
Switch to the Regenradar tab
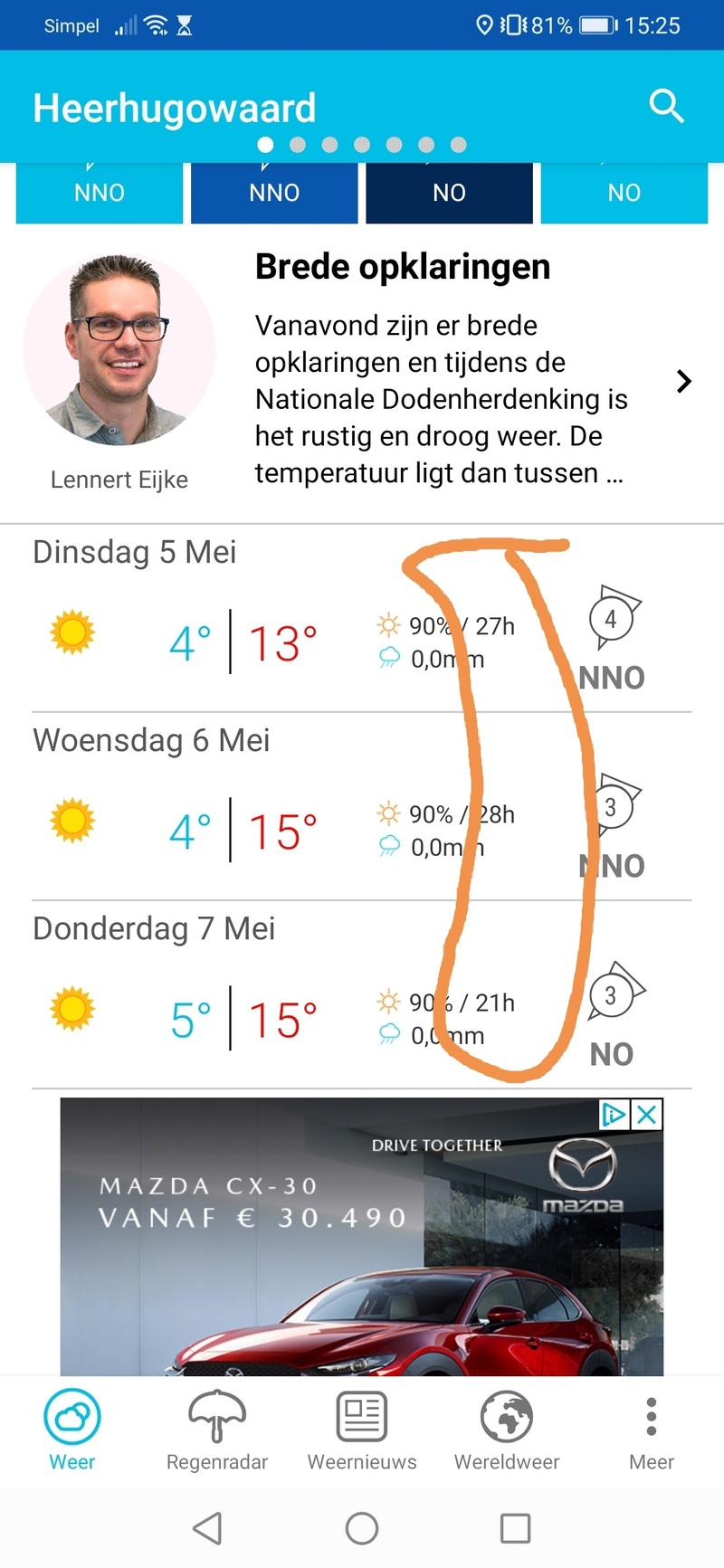tap(217, 1430)
